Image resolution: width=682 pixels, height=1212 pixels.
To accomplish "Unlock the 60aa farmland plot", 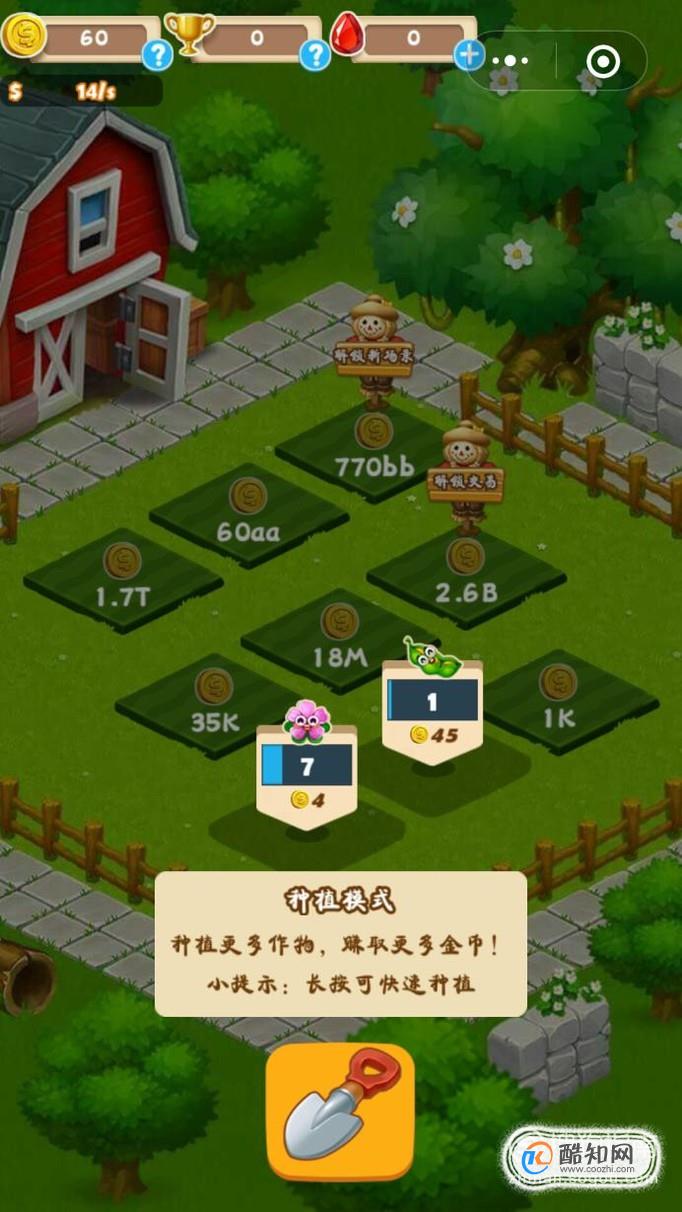I will pyautogui.click(x=248, y=514).
